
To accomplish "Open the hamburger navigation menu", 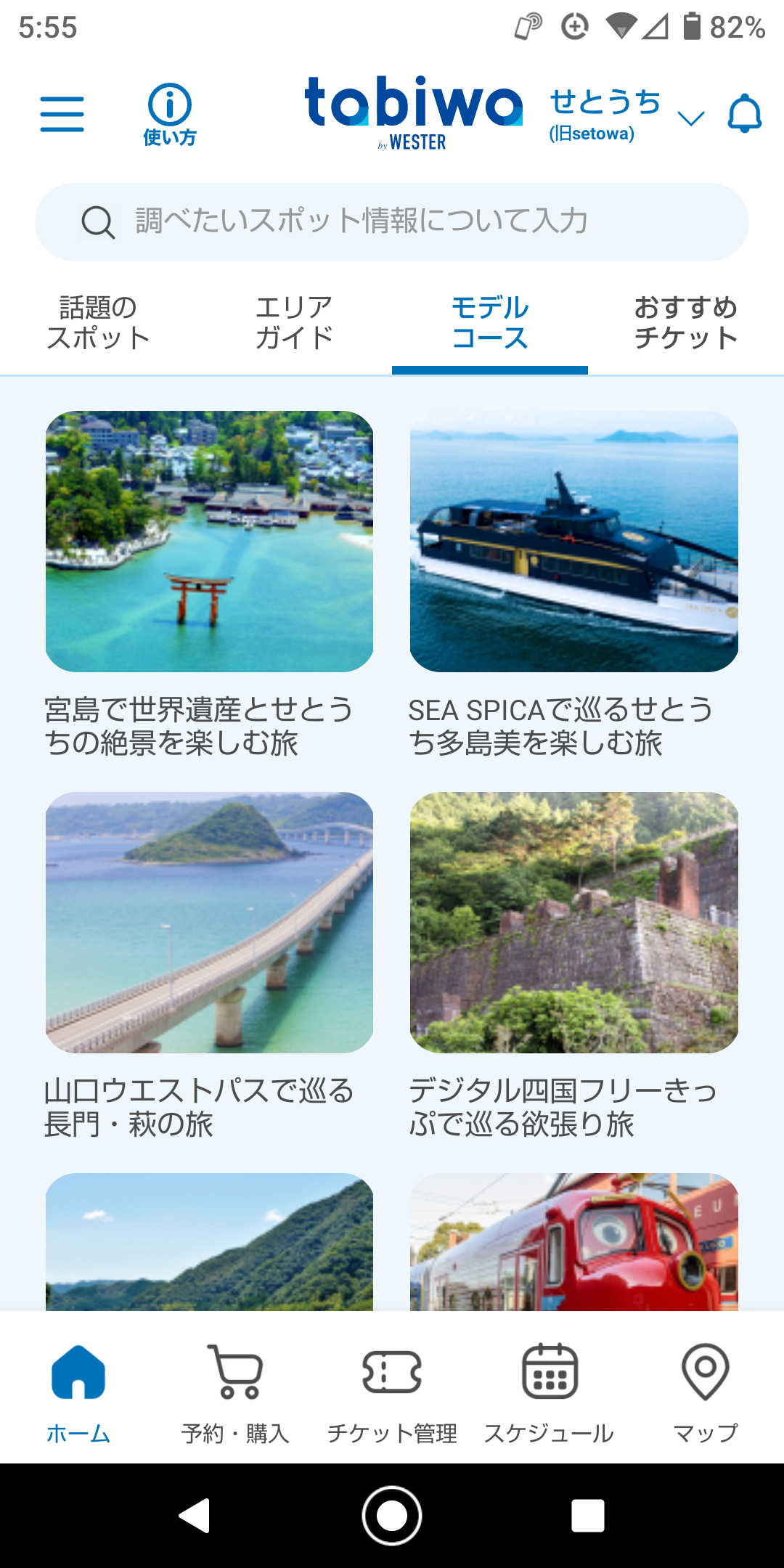I will [62, 113].
